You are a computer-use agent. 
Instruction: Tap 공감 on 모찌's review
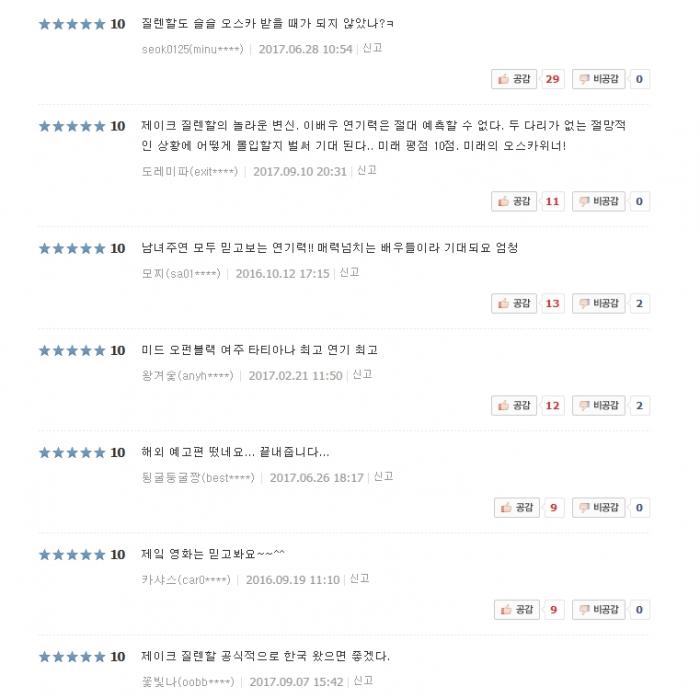[x=515, y=303]
